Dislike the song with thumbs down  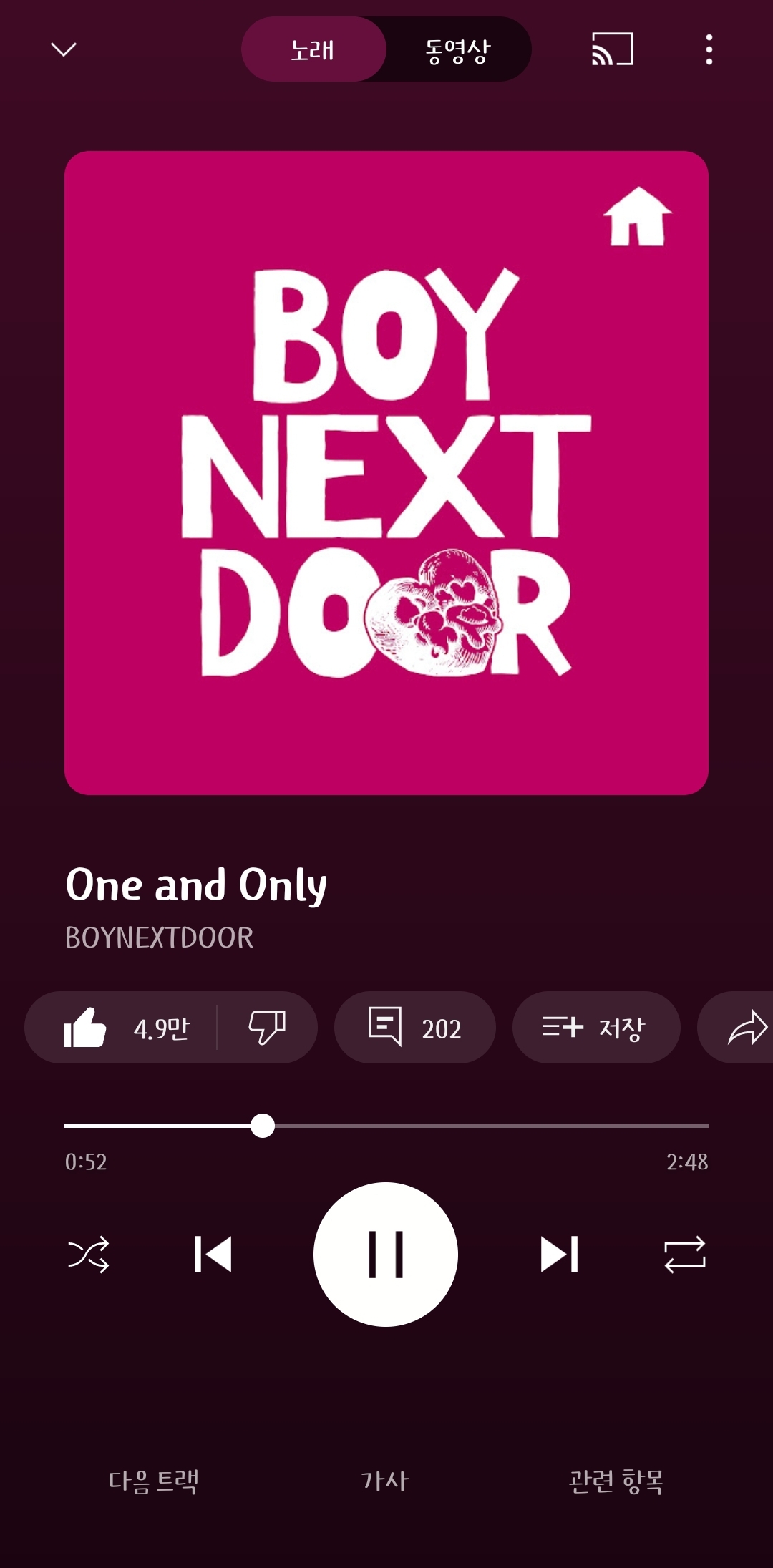pos(267,1028)
